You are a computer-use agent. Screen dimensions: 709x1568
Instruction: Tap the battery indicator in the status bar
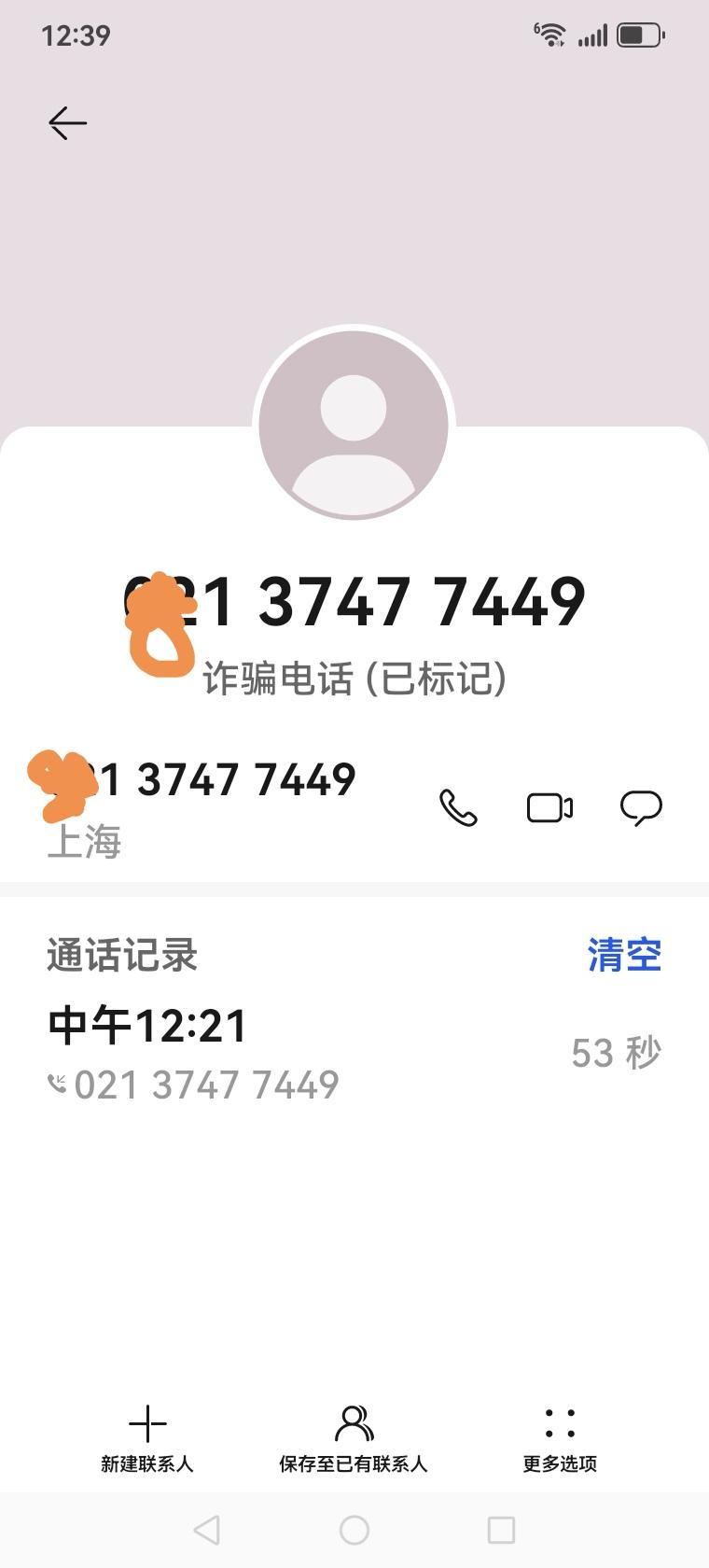pyautogui.click(x=641, y=33)
